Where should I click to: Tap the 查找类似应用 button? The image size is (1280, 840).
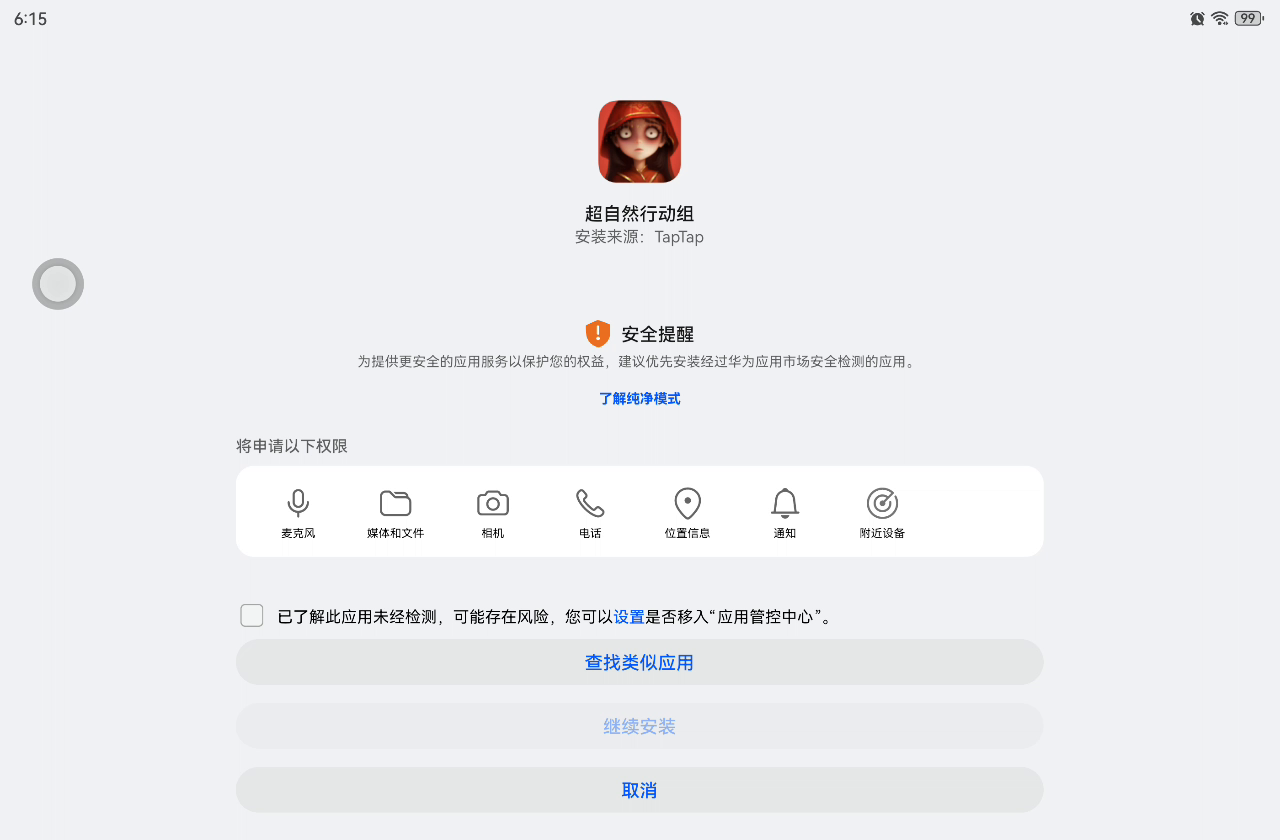[x=639, y=662]
